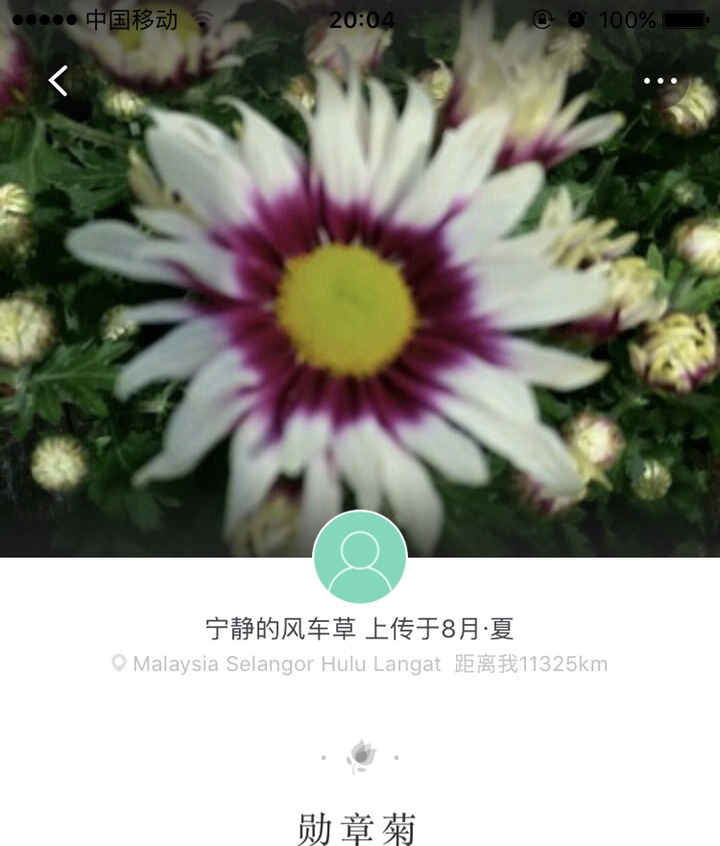Open the three-dot overflow menu
Image resolution: width=720 pixels, height=846 pixels.
[x=660, y=82]
